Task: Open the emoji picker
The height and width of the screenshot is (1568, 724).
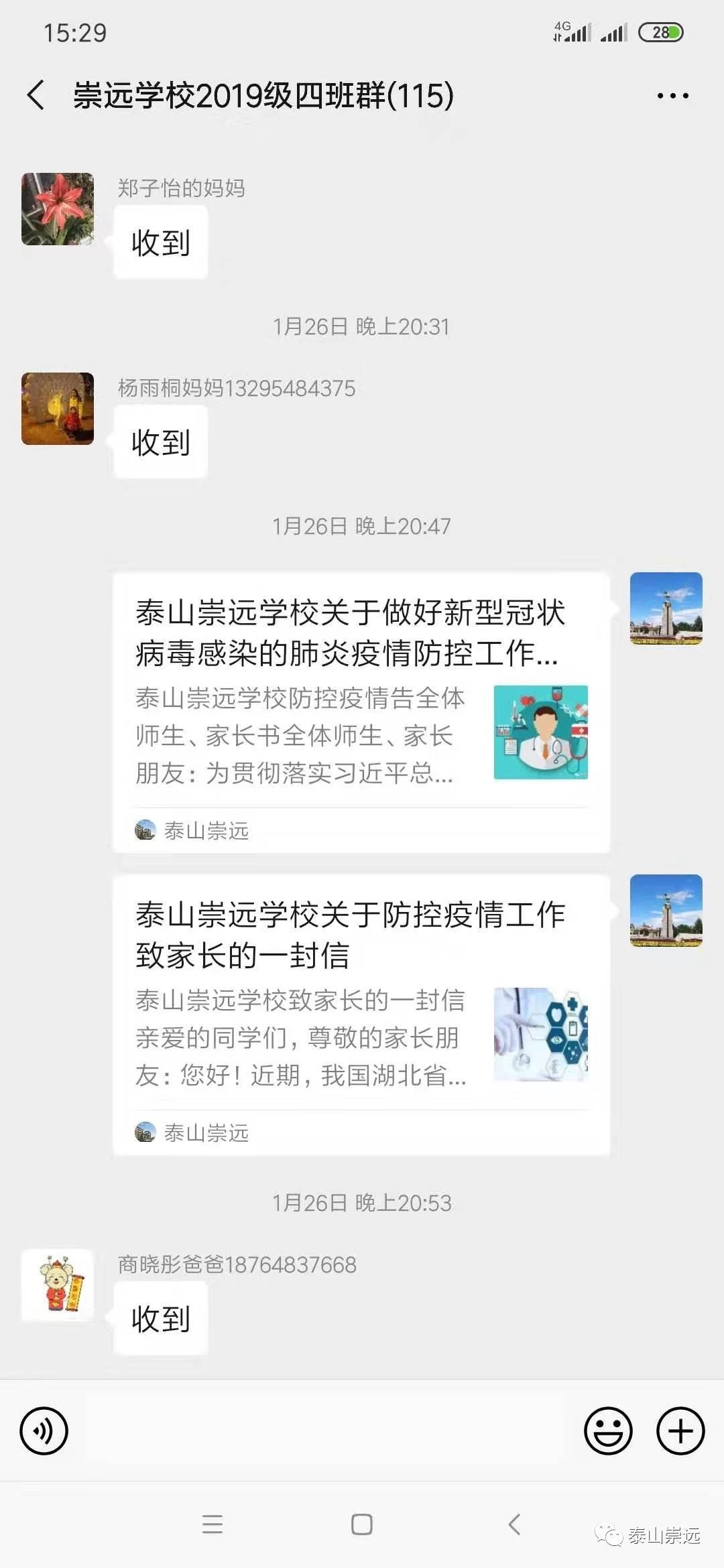Action: [x=608, y=1431]
